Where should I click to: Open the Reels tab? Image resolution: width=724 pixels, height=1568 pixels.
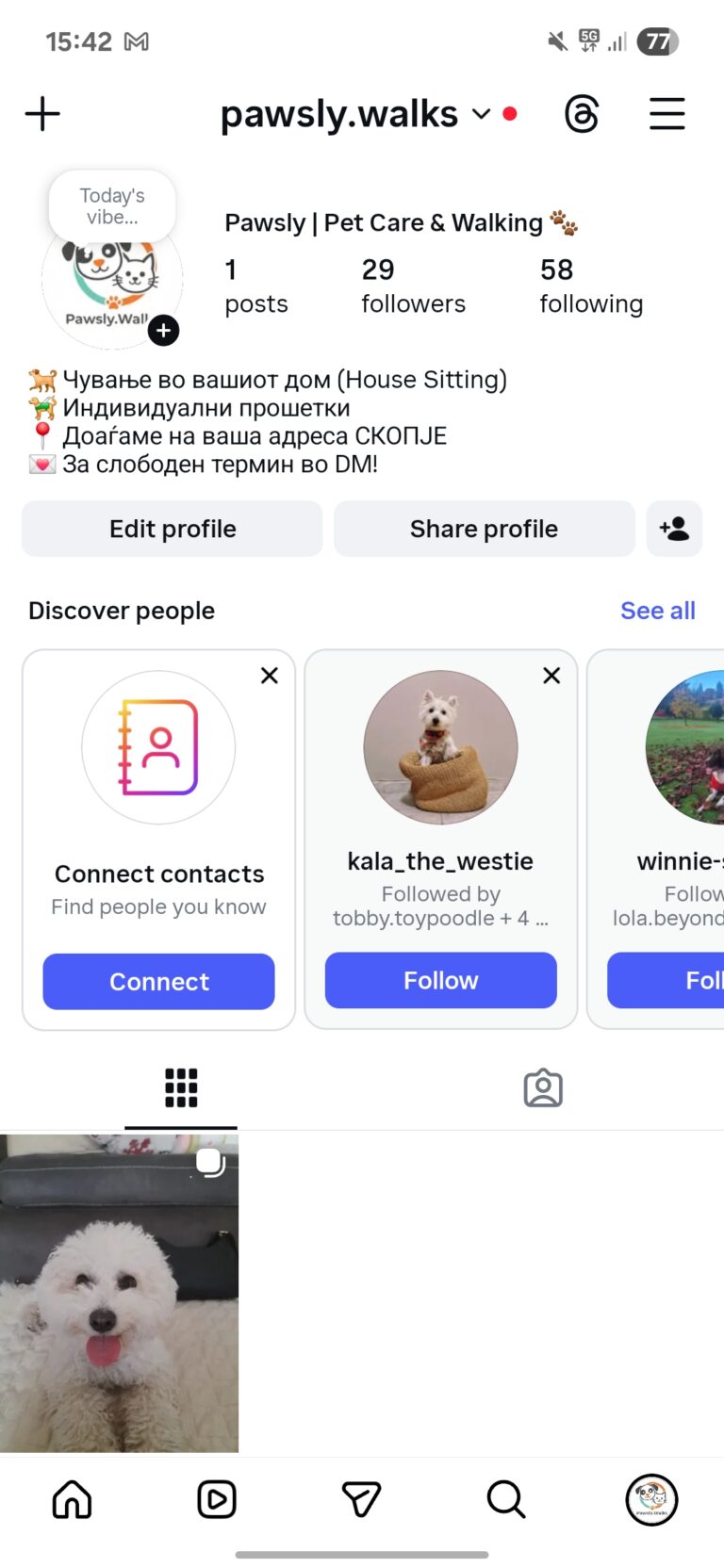pyautogui.click(x=217, y=1499)
